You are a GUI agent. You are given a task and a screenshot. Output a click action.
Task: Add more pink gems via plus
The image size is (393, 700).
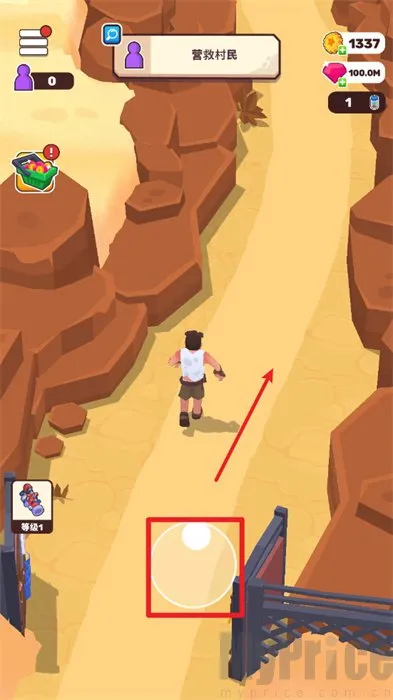point(342,81)
